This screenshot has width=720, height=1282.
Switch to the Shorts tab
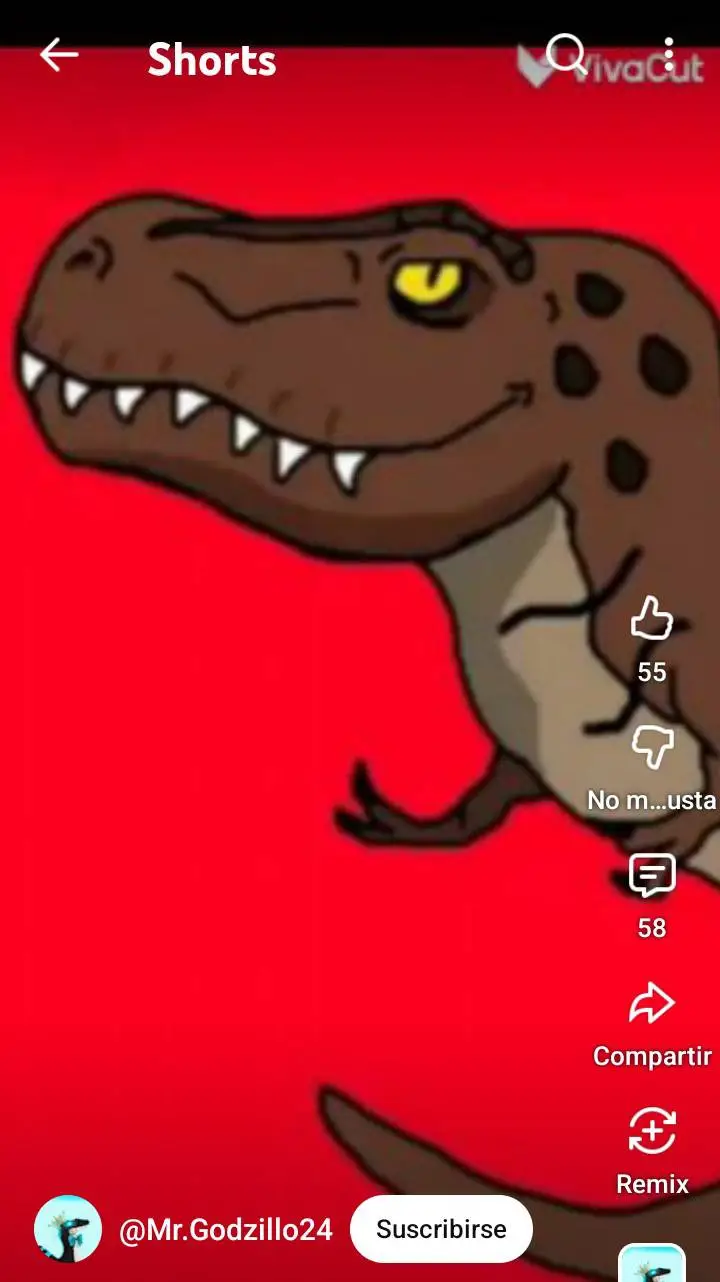point(212,60)
